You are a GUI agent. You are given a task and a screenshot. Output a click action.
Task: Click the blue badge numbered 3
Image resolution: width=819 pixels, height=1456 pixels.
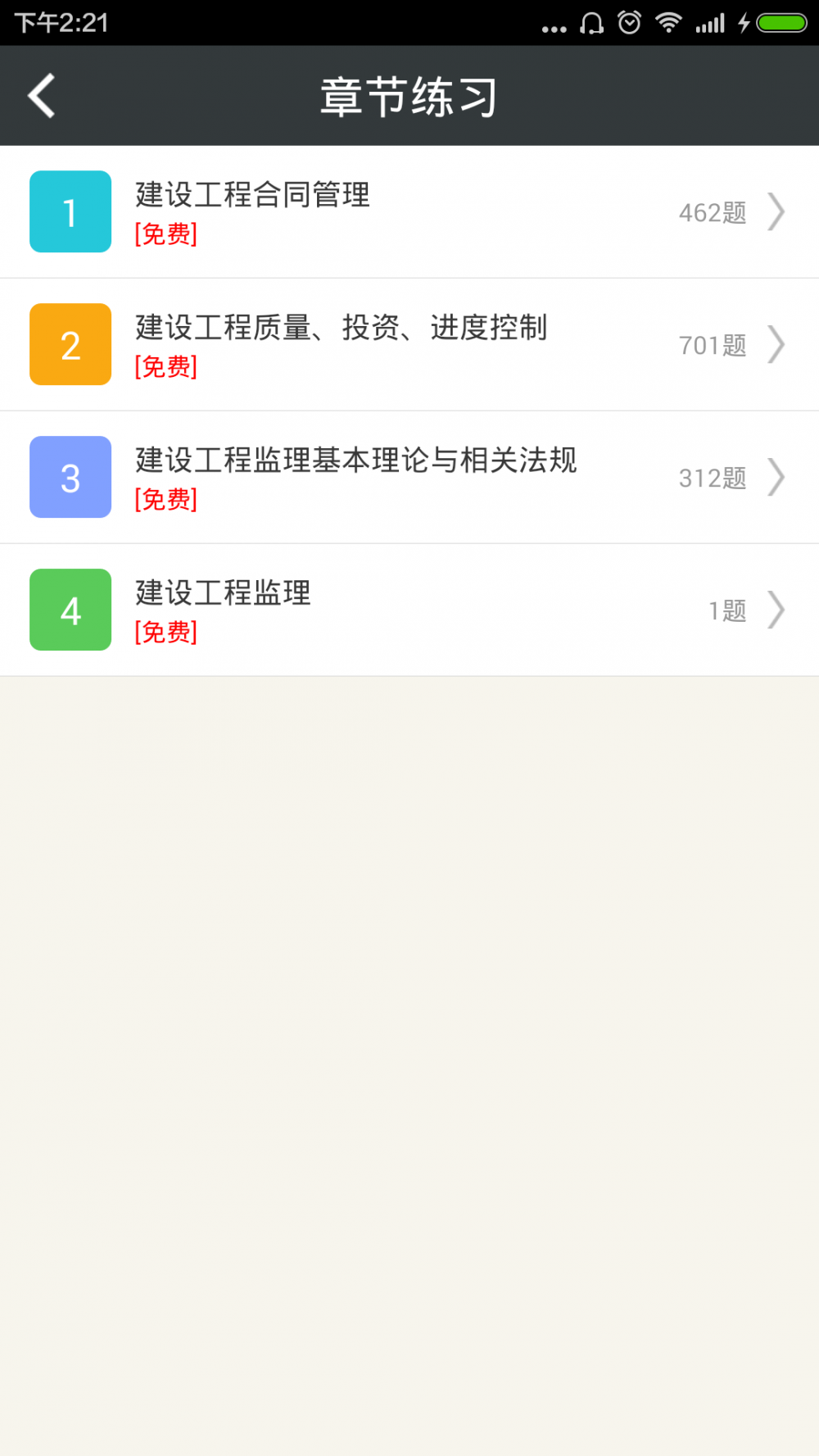point(70,477)
